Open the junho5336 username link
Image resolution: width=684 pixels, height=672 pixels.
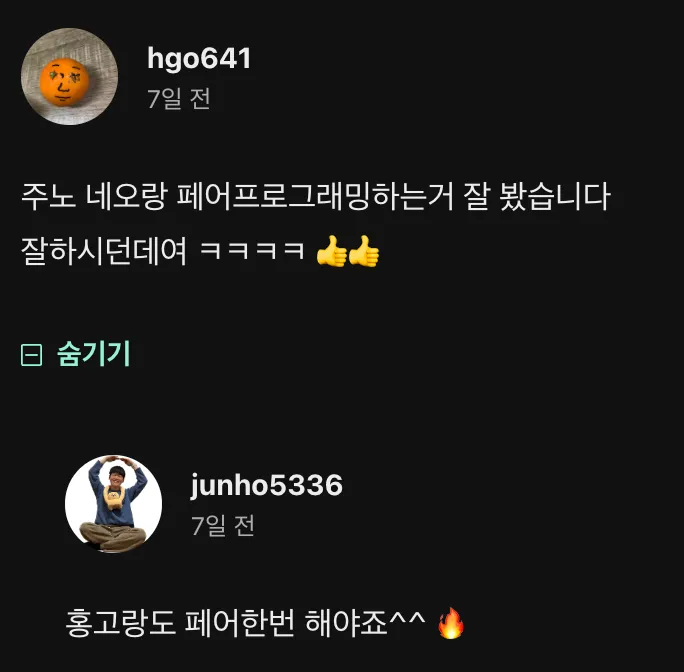[x=266, y=485]
